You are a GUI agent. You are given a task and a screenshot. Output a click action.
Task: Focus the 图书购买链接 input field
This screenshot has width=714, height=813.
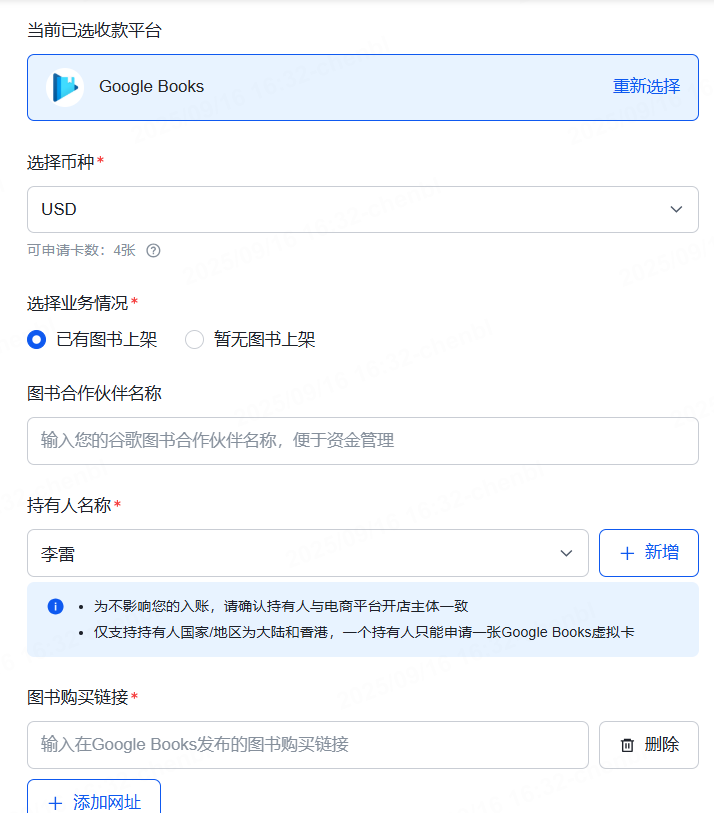pos(307,745)
